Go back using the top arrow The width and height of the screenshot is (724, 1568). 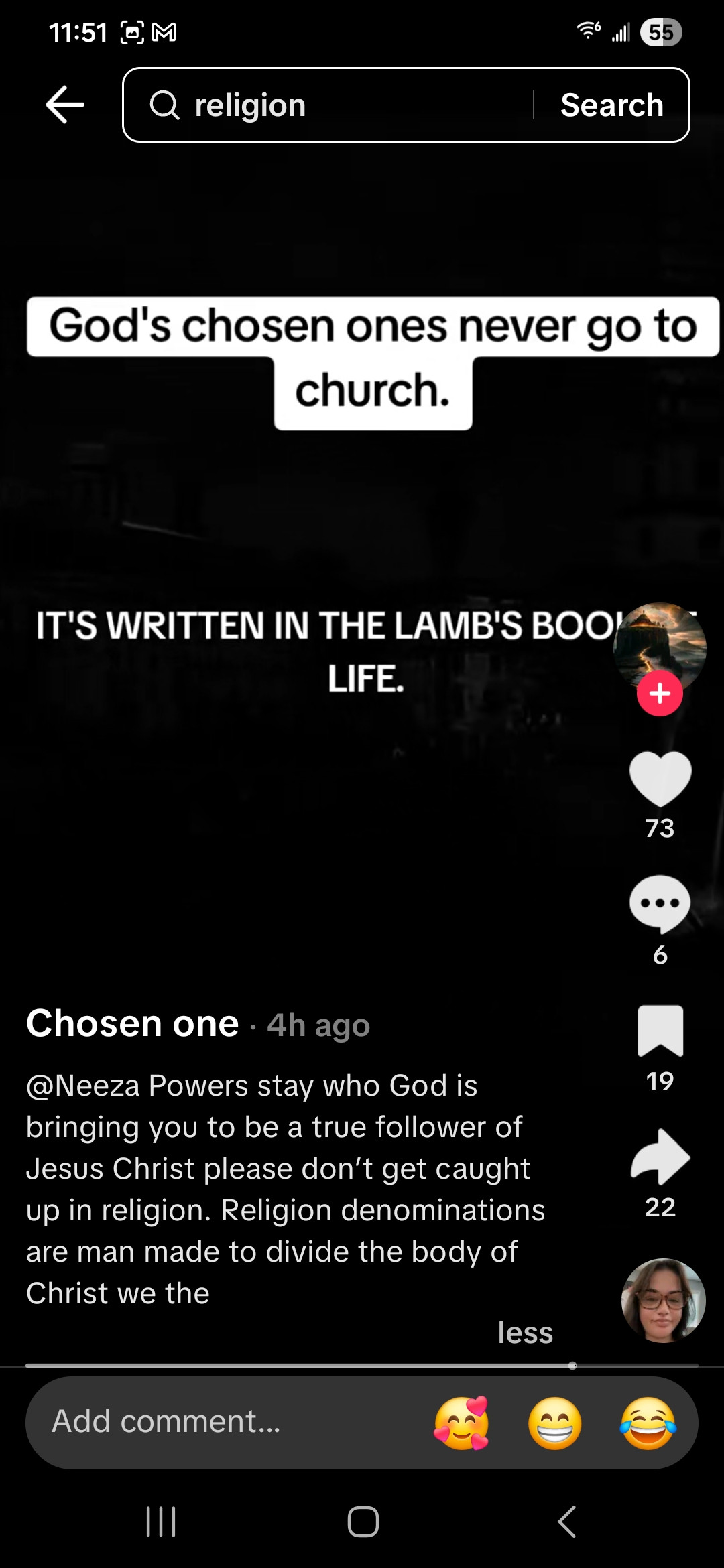(65, 105)
